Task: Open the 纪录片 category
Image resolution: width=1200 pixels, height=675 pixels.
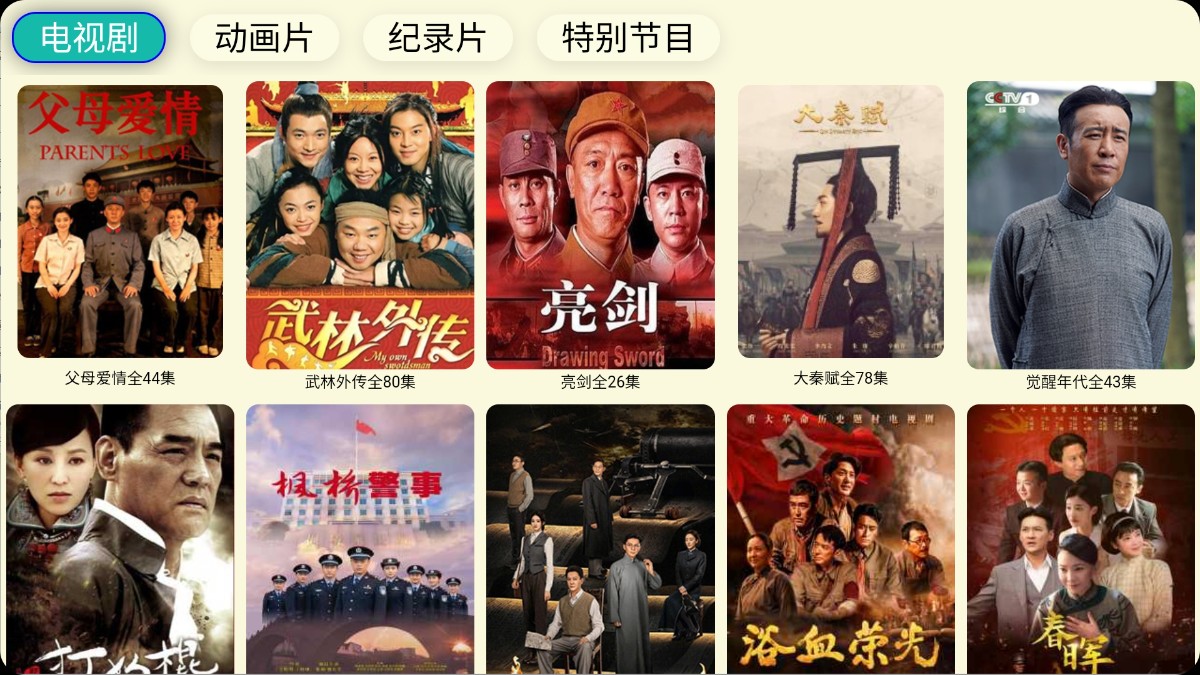Action: click(x=437, y=38)
